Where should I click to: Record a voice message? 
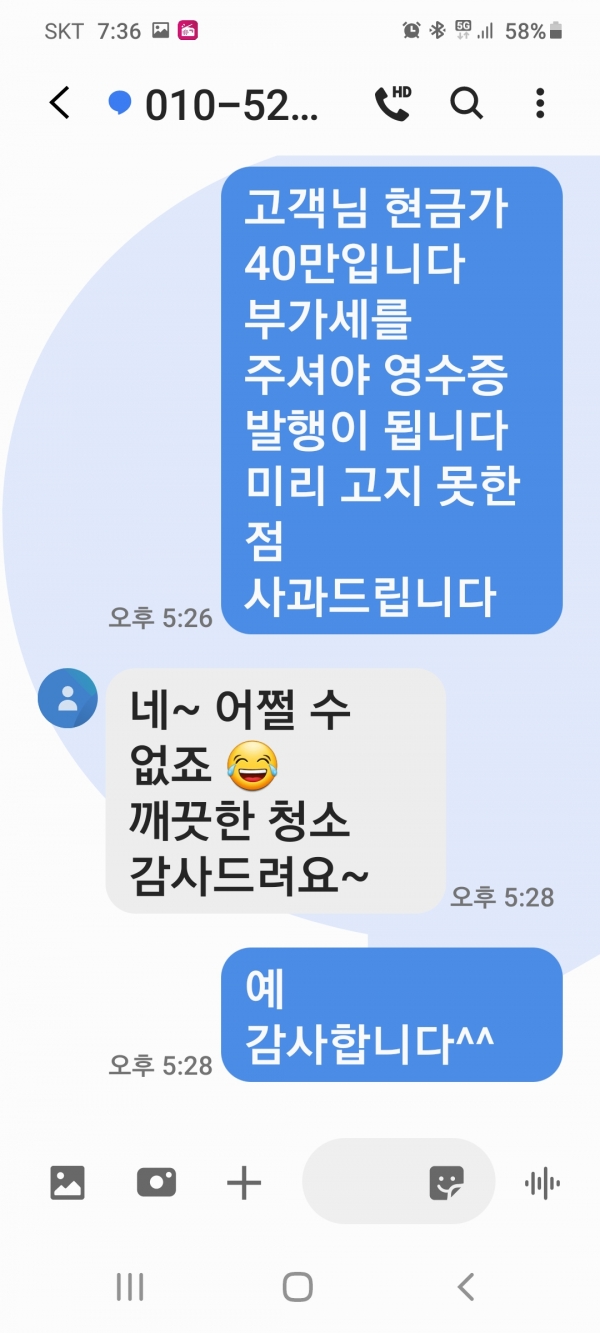tap(542, 1183)
